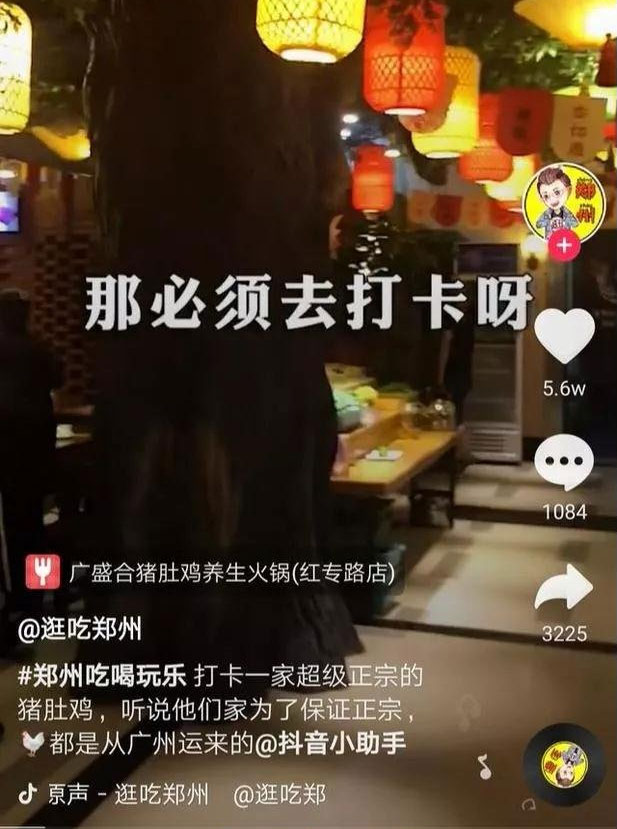Open the @抖音小助手 mention

point(330,744)
